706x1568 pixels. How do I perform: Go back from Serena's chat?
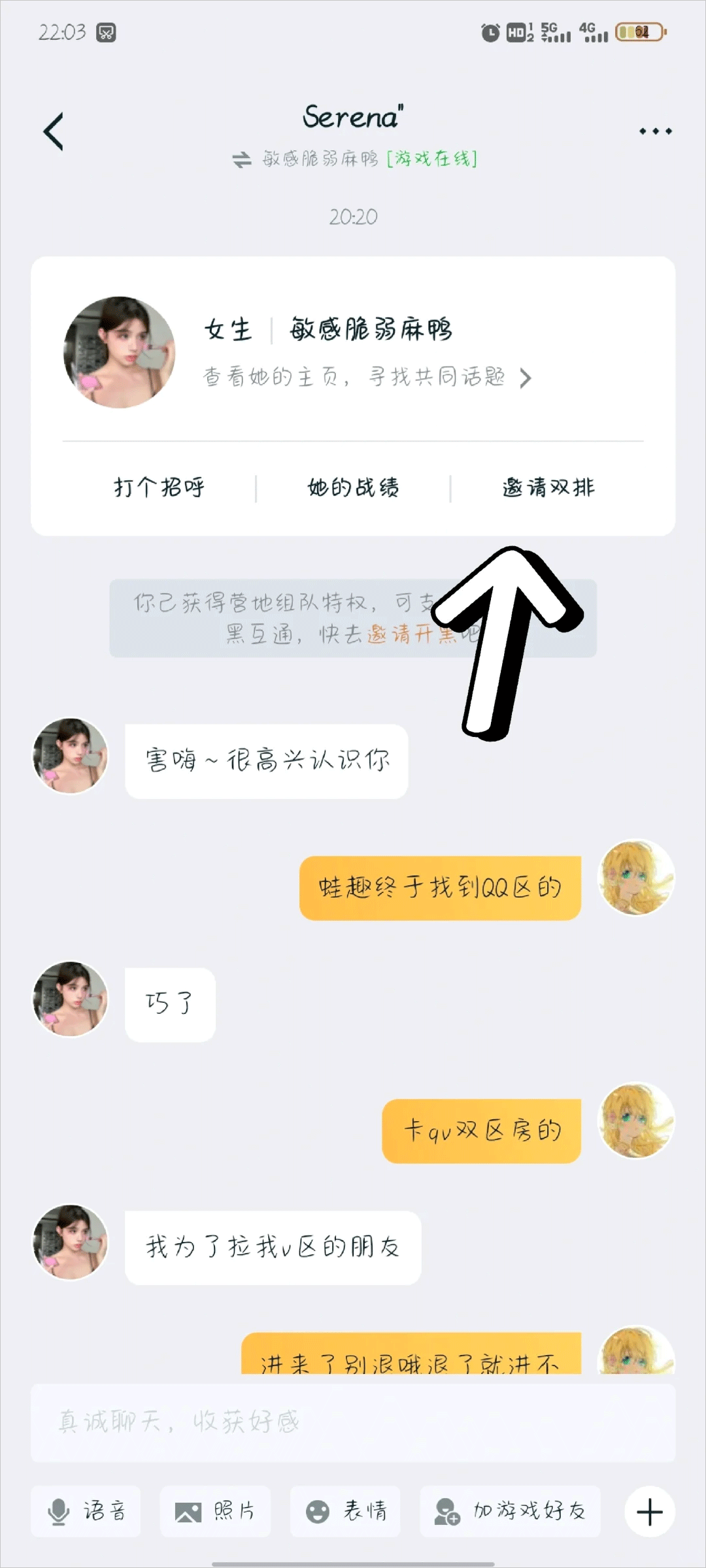click(54, 131)
